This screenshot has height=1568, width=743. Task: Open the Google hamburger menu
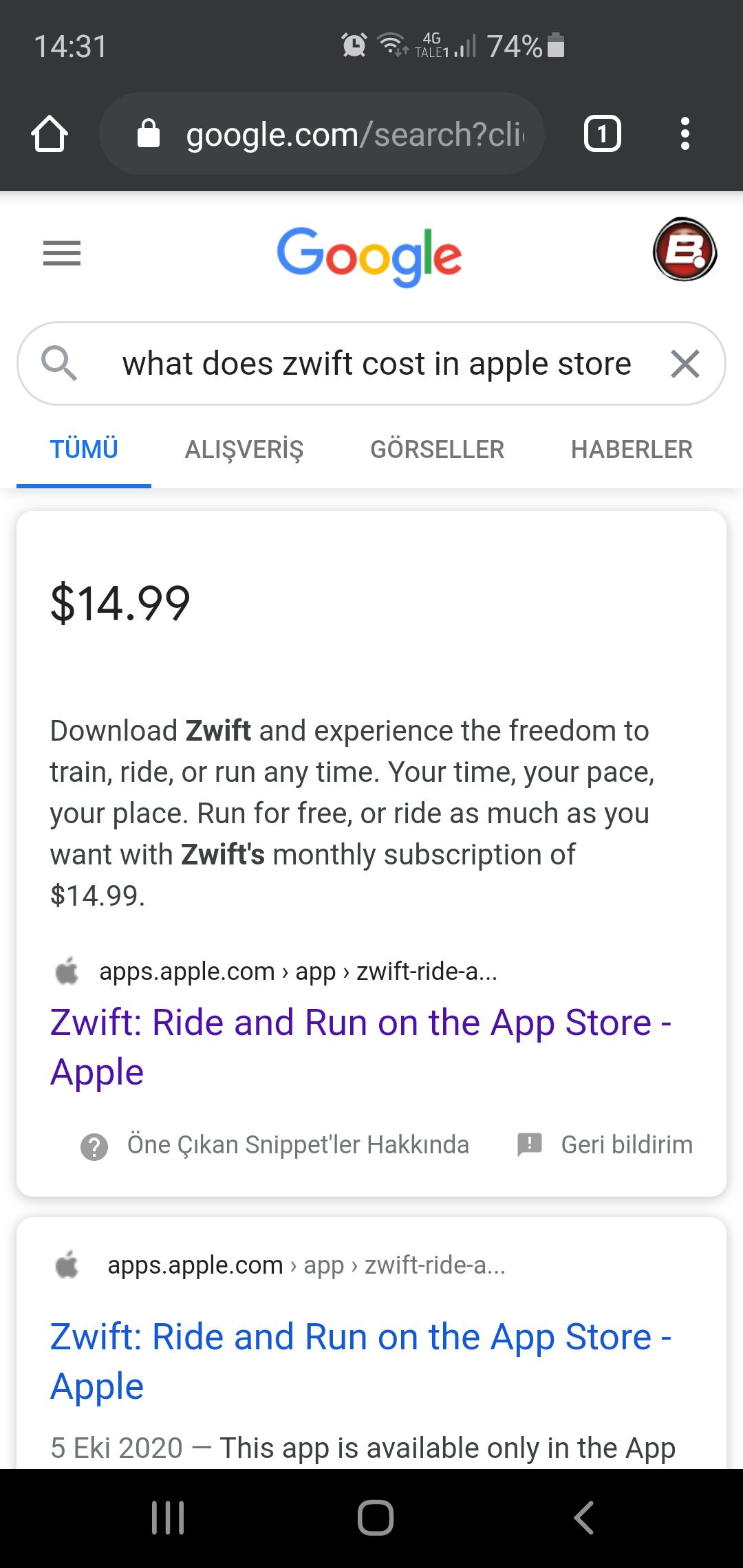62,253
